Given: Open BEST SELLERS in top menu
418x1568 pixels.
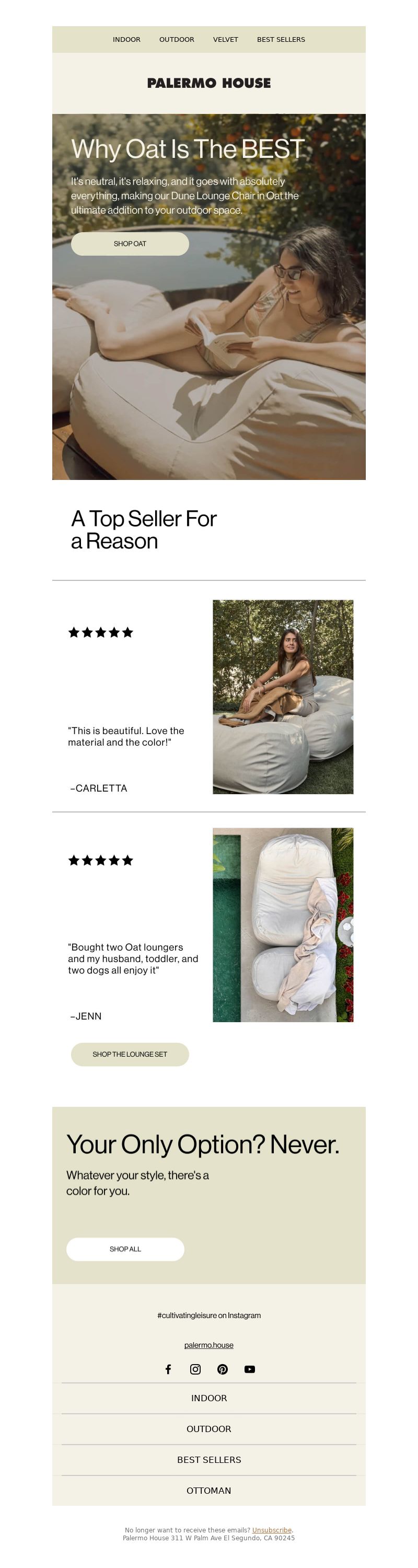Looking at the screenshot, I should (281, 40).
